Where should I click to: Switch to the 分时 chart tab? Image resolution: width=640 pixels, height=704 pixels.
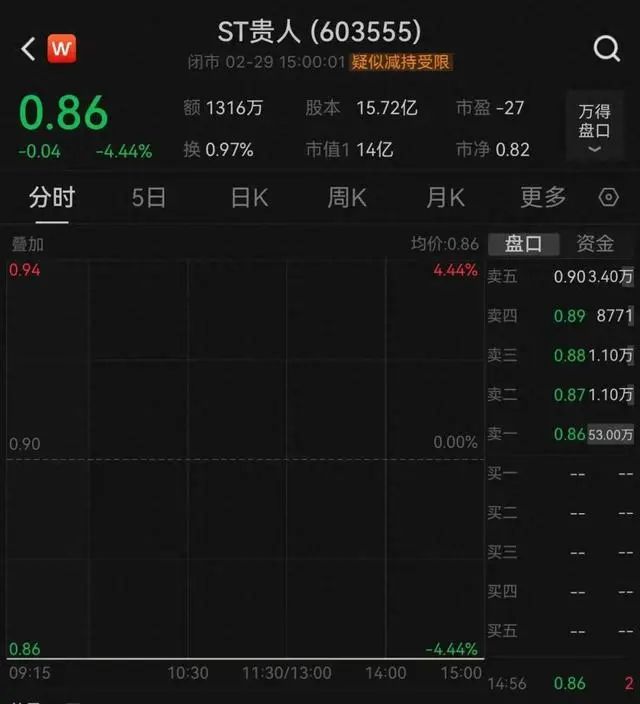tap(51, 198)
